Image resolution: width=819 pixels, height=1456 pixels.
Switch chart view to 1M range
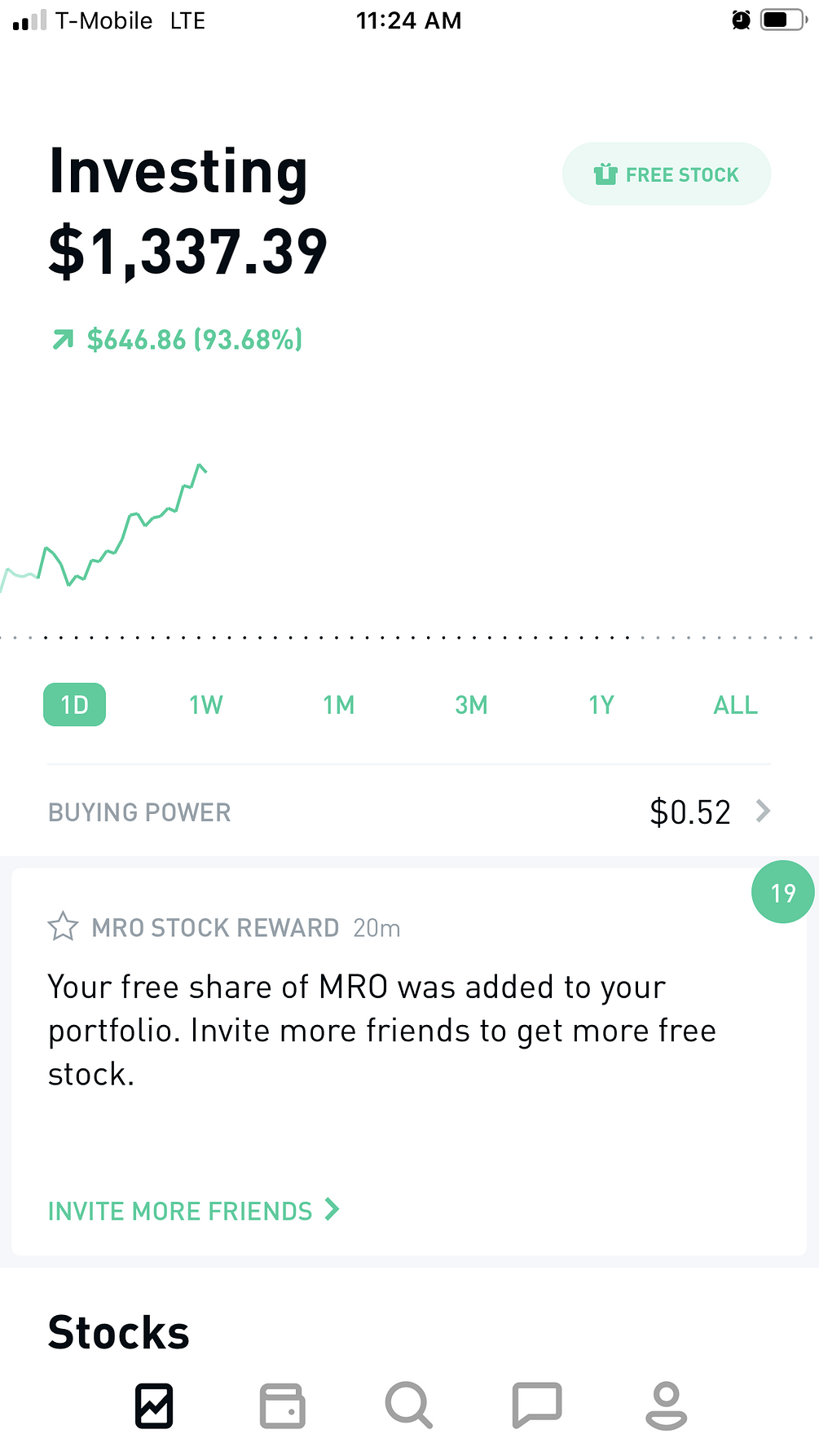pos(338,704)
